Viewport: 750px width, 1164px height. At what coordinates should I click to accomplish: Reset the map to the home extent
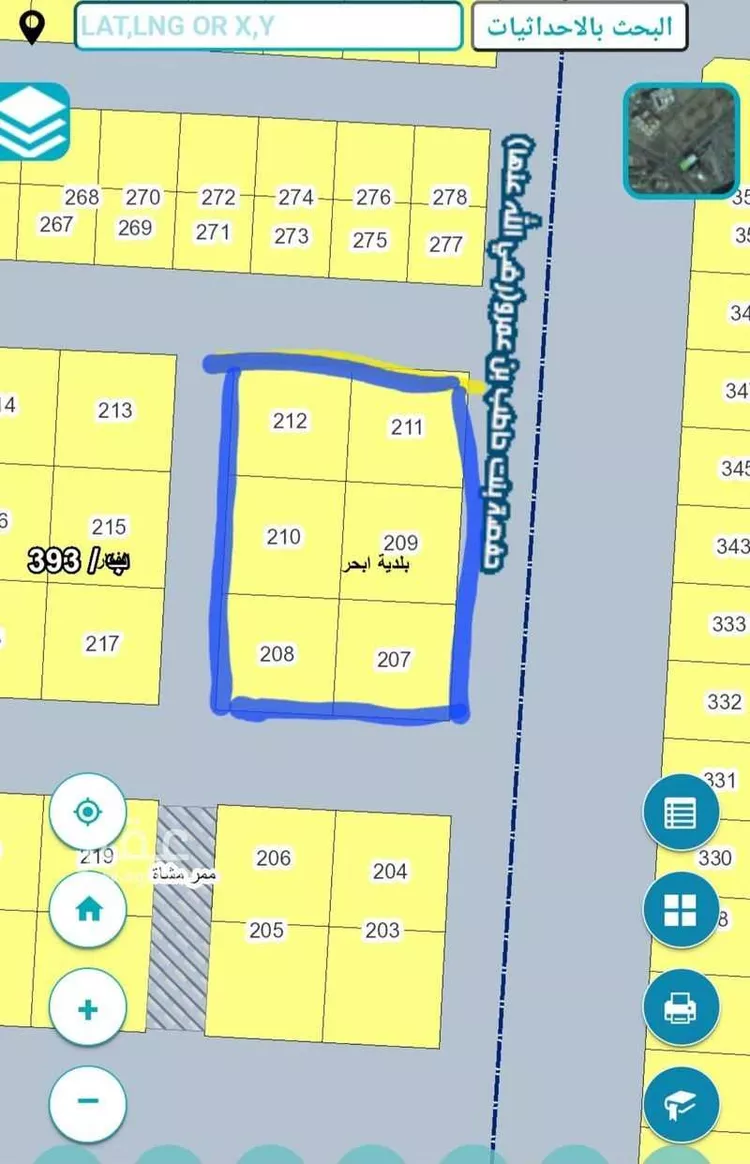point(88,909)
